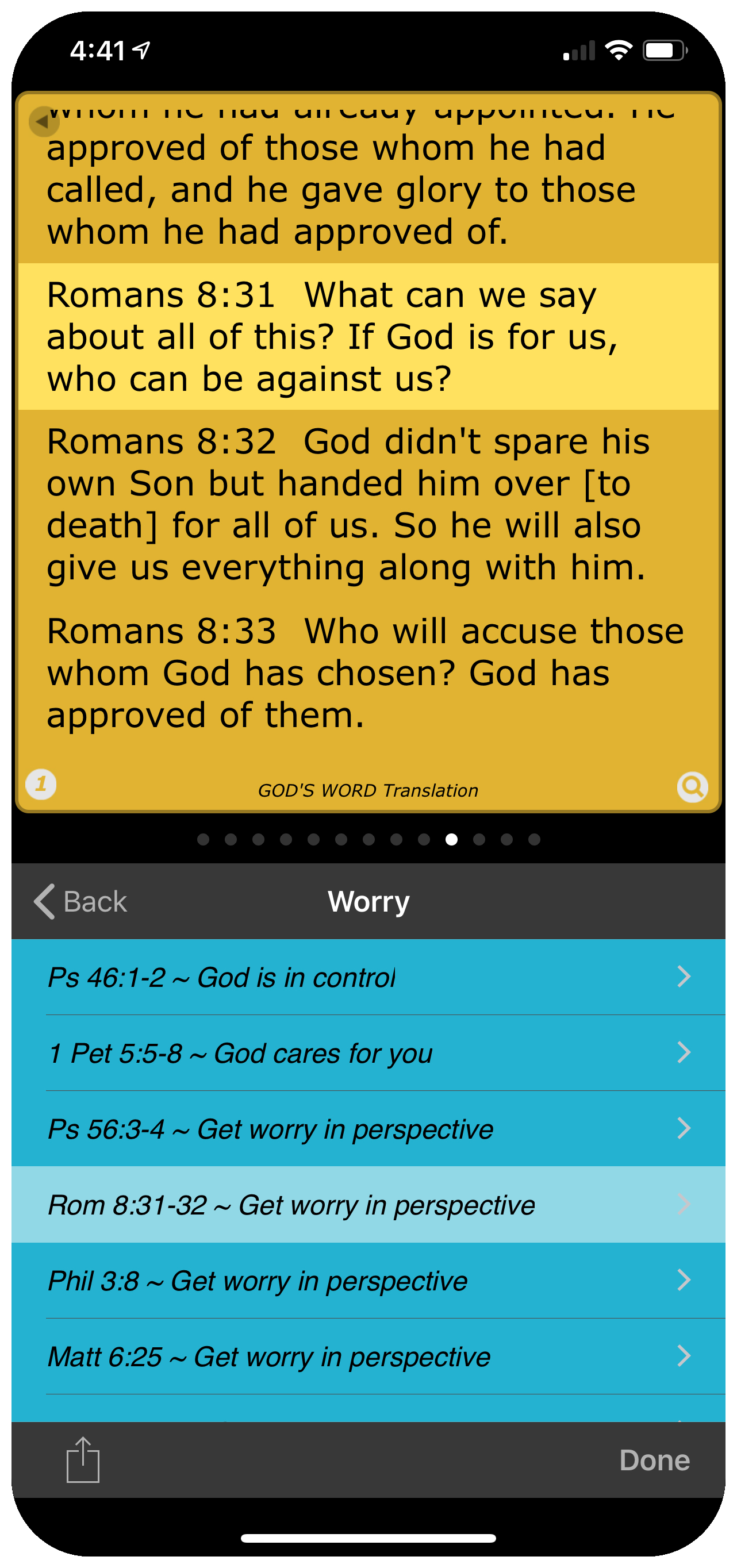This screenshot has width=737, height=1568.
Task: Open Phil 3:8 Get worry in perspective
Action: point(367,1281)
